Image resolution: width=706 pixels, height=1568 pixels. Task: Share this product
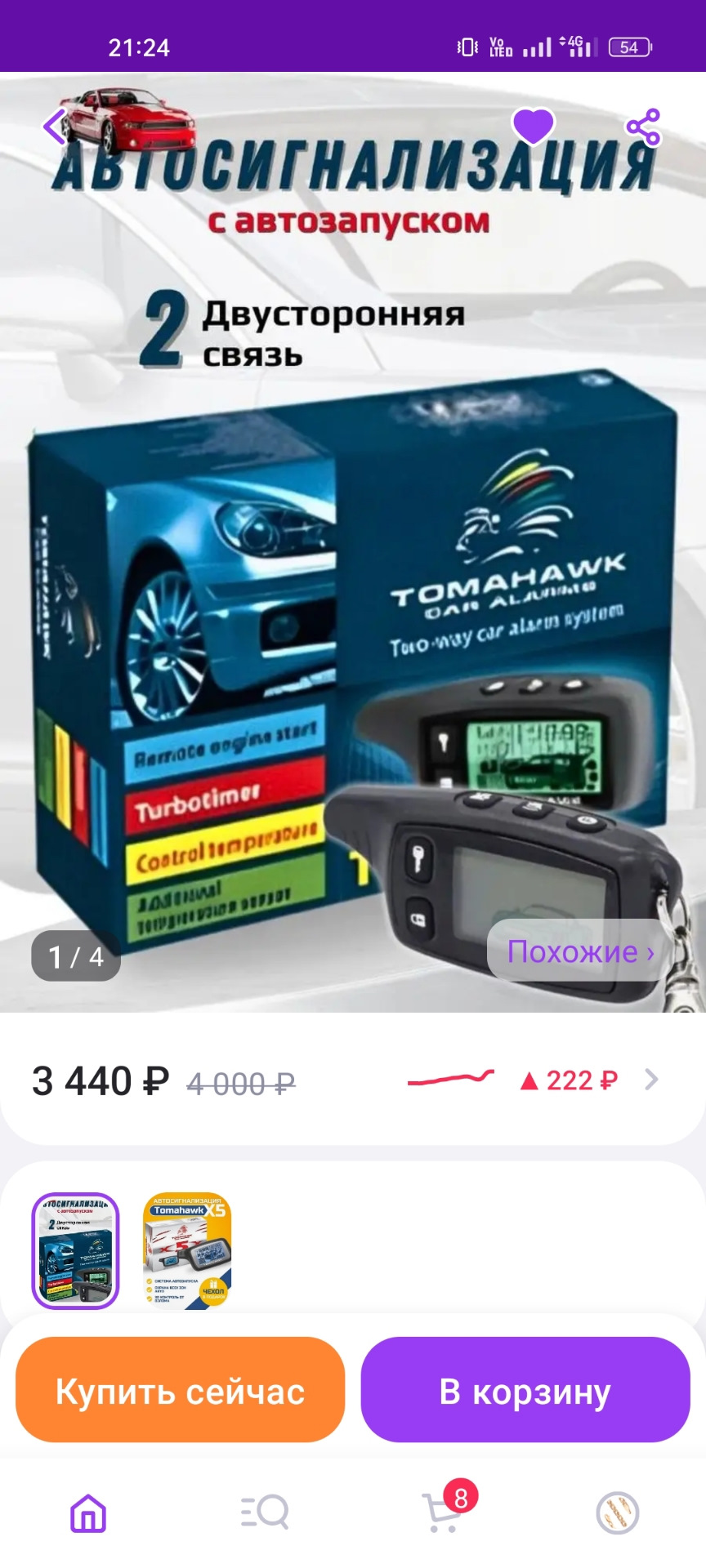643,127
